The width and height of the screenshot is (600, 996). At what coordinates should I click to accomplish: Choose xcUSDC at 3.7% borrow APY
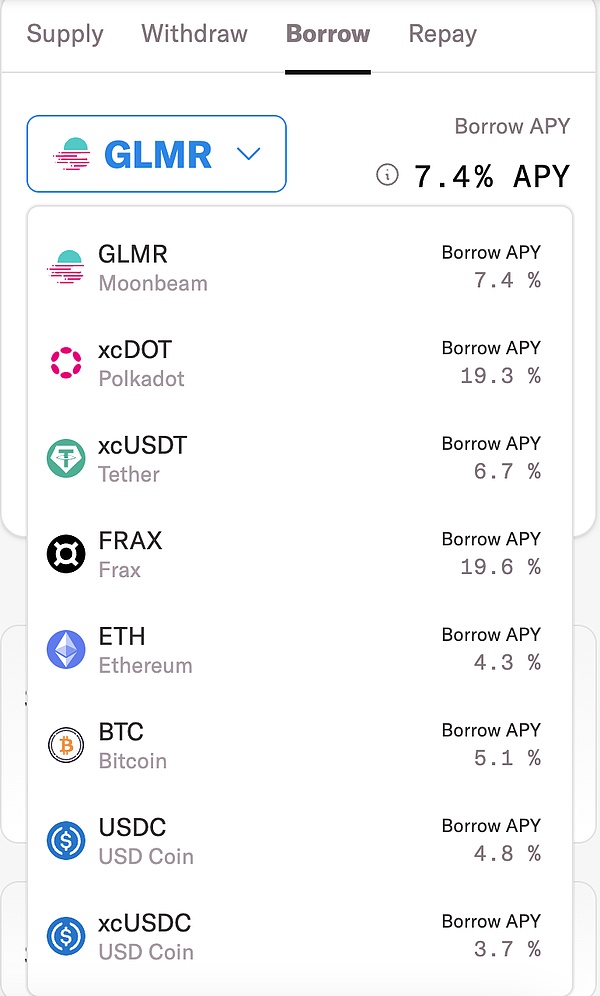pos(299,936)
